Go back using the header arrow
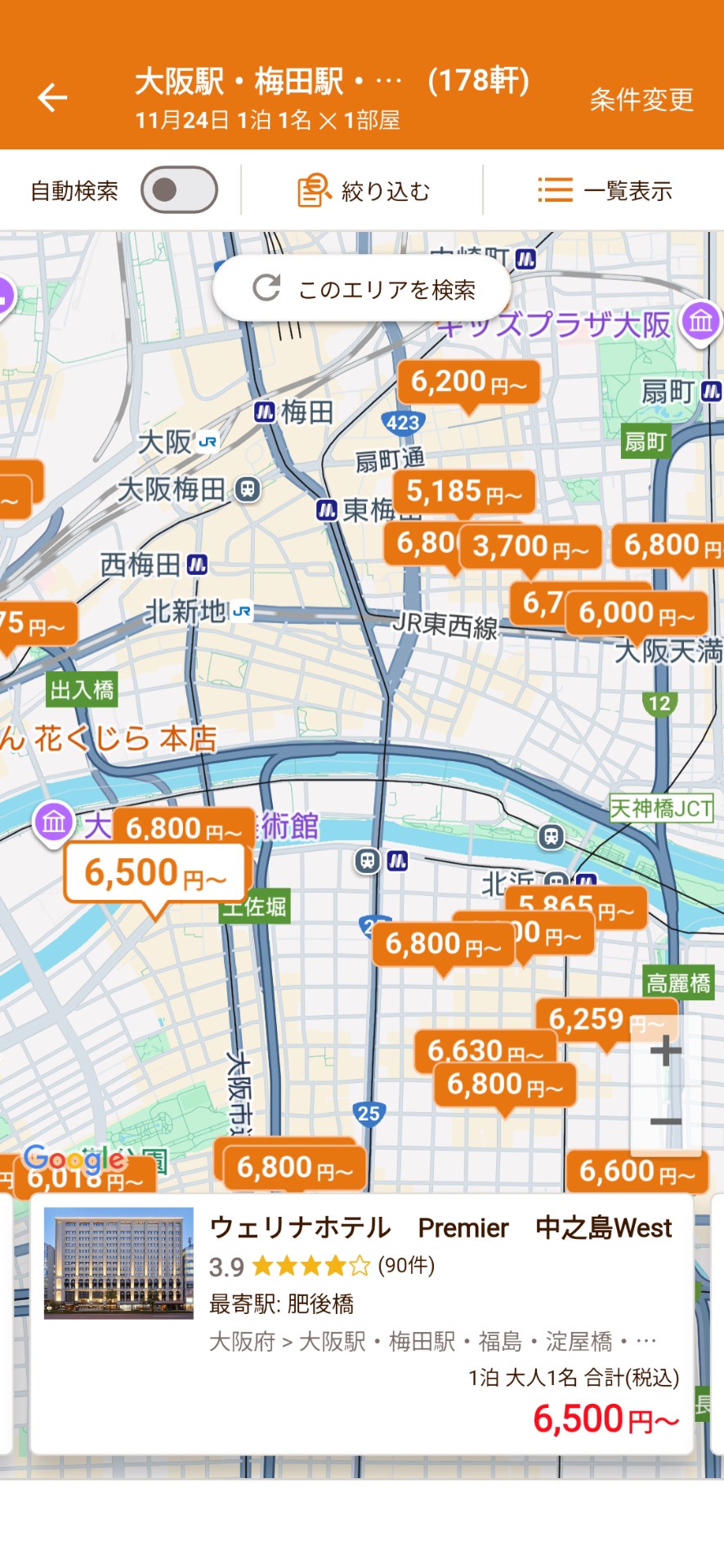 pyautogui.click(x=52, y=98)
